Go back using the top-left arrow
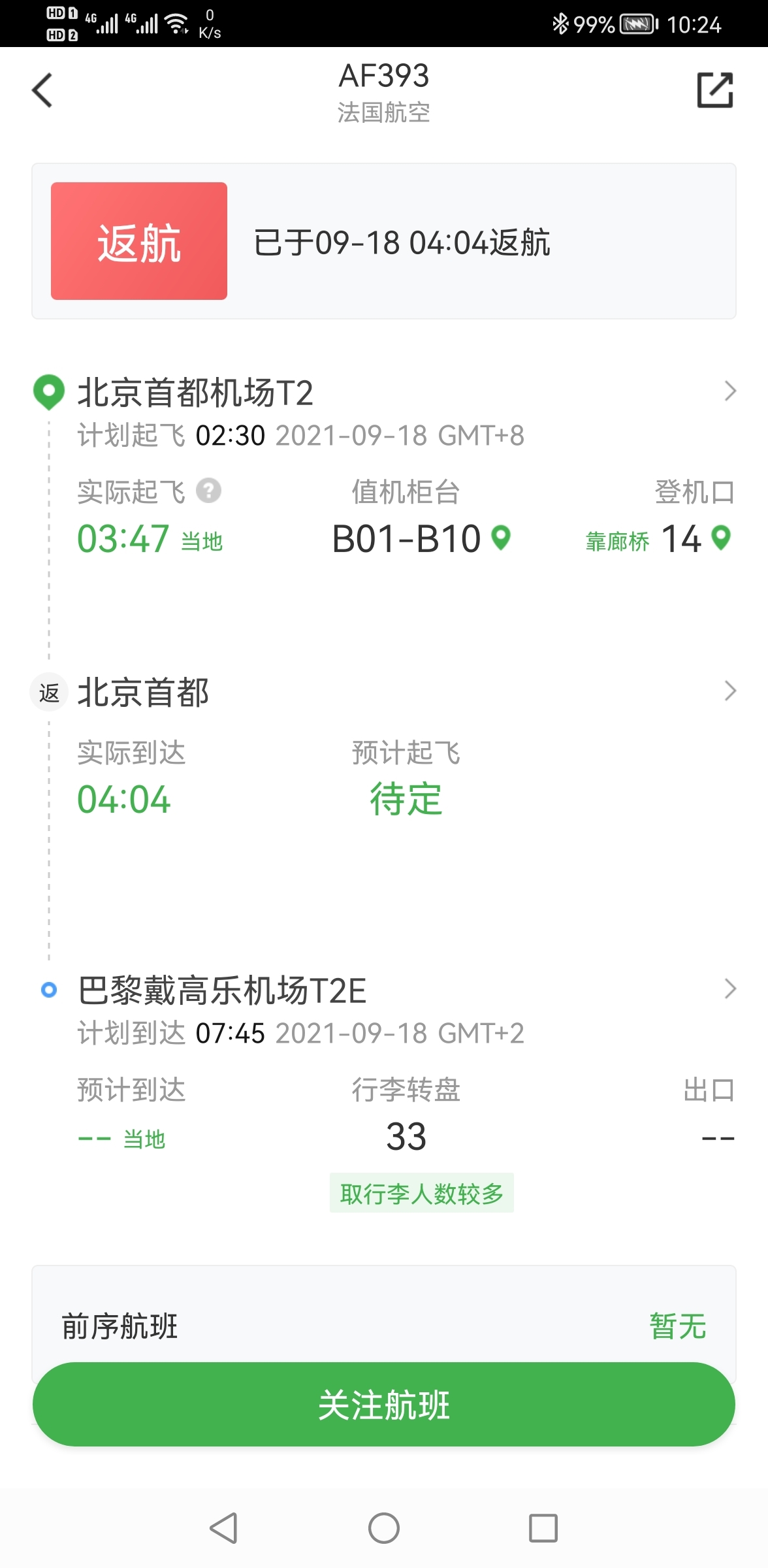This screenshot has height=1568, width=768. tap(42, 90)
